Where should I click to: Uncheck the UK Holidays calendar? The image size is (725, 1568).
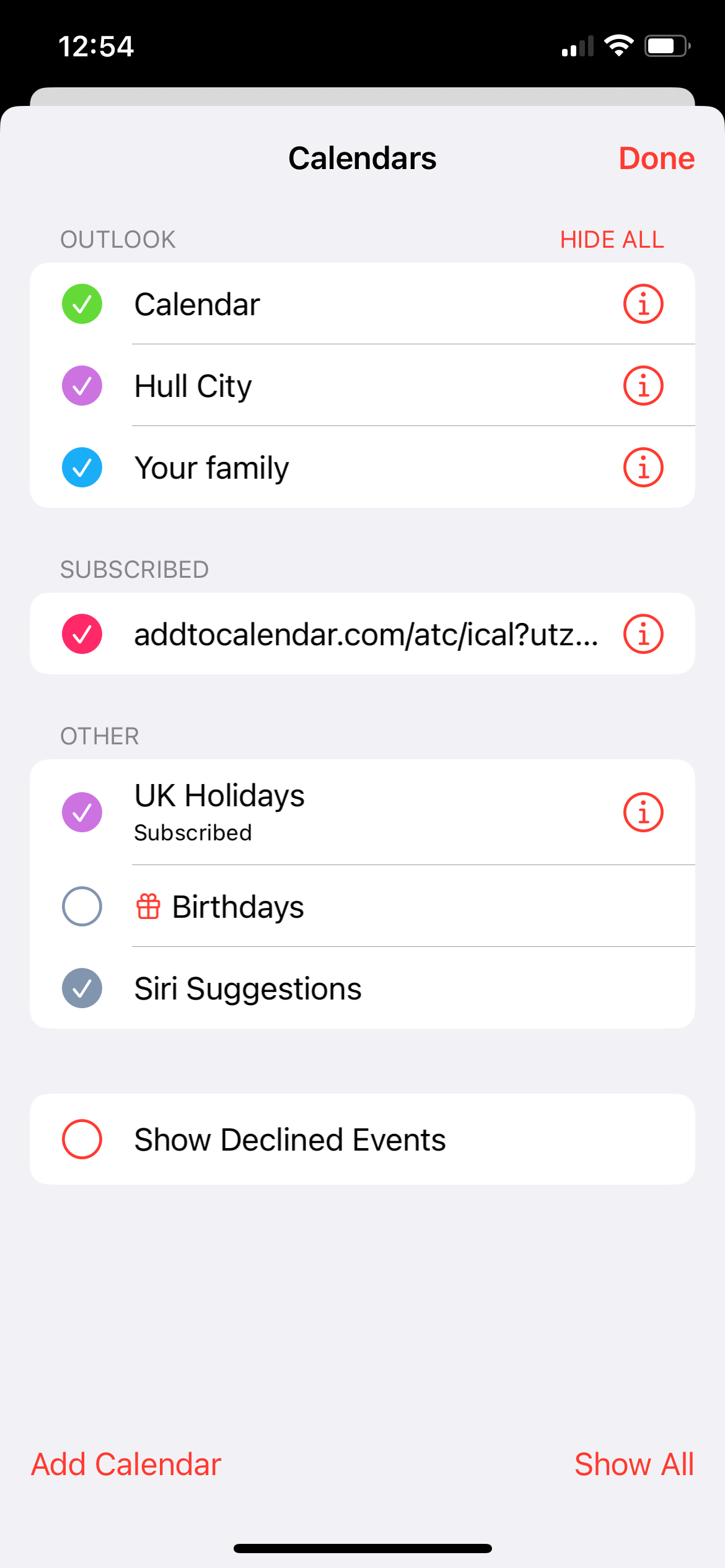tap(82, 812)
